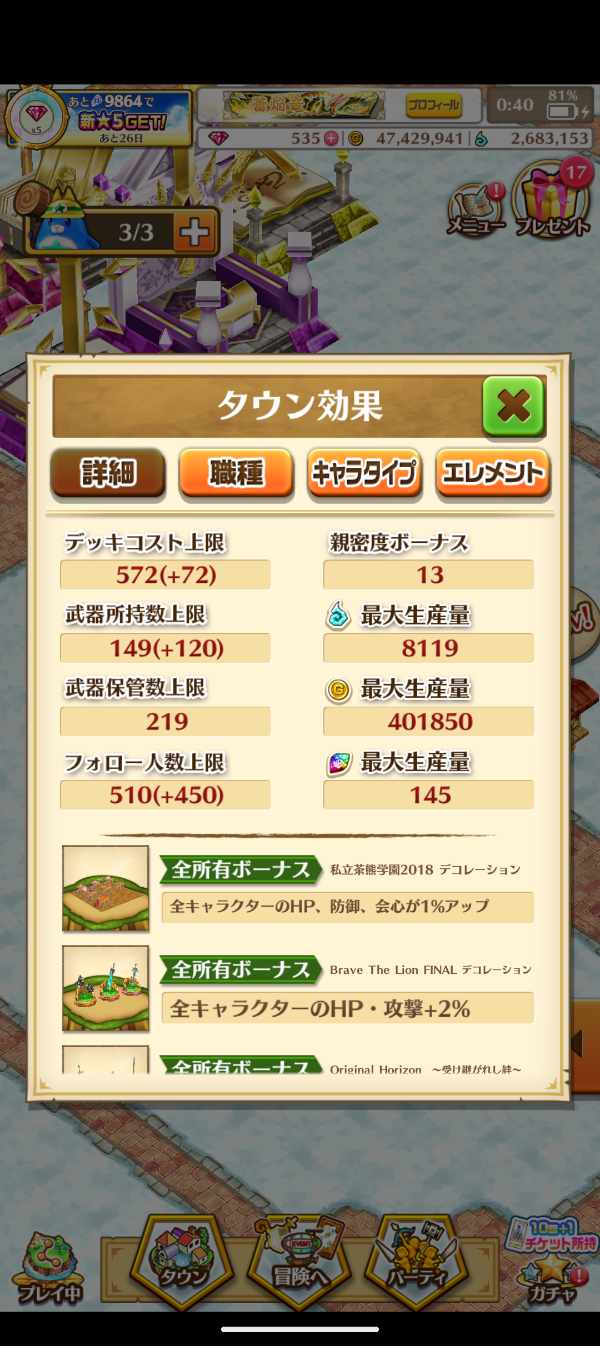Open the メニュー button

[475, 207]
